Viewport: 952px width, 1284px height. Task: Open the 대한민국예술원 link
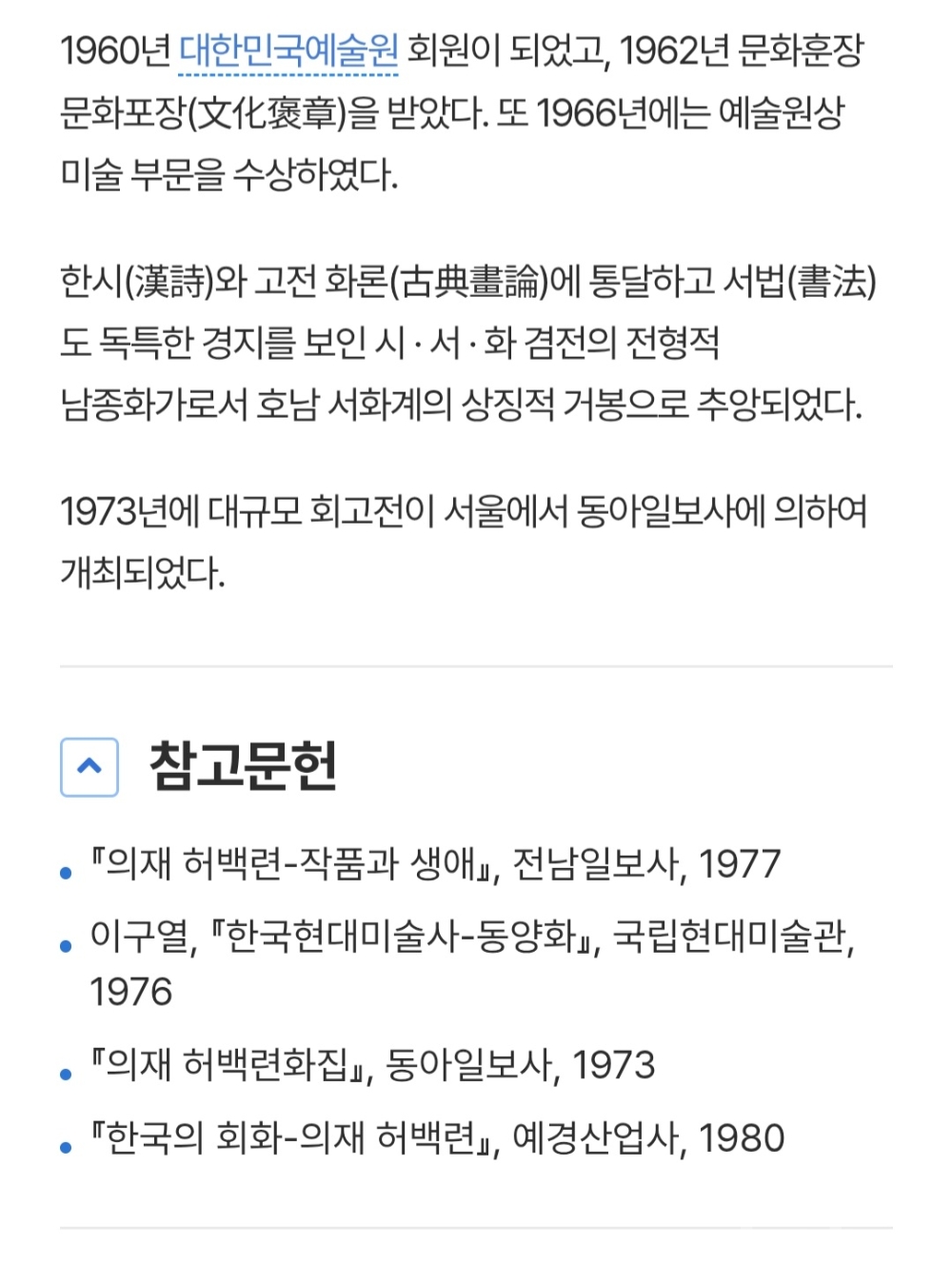pos(288,50)
